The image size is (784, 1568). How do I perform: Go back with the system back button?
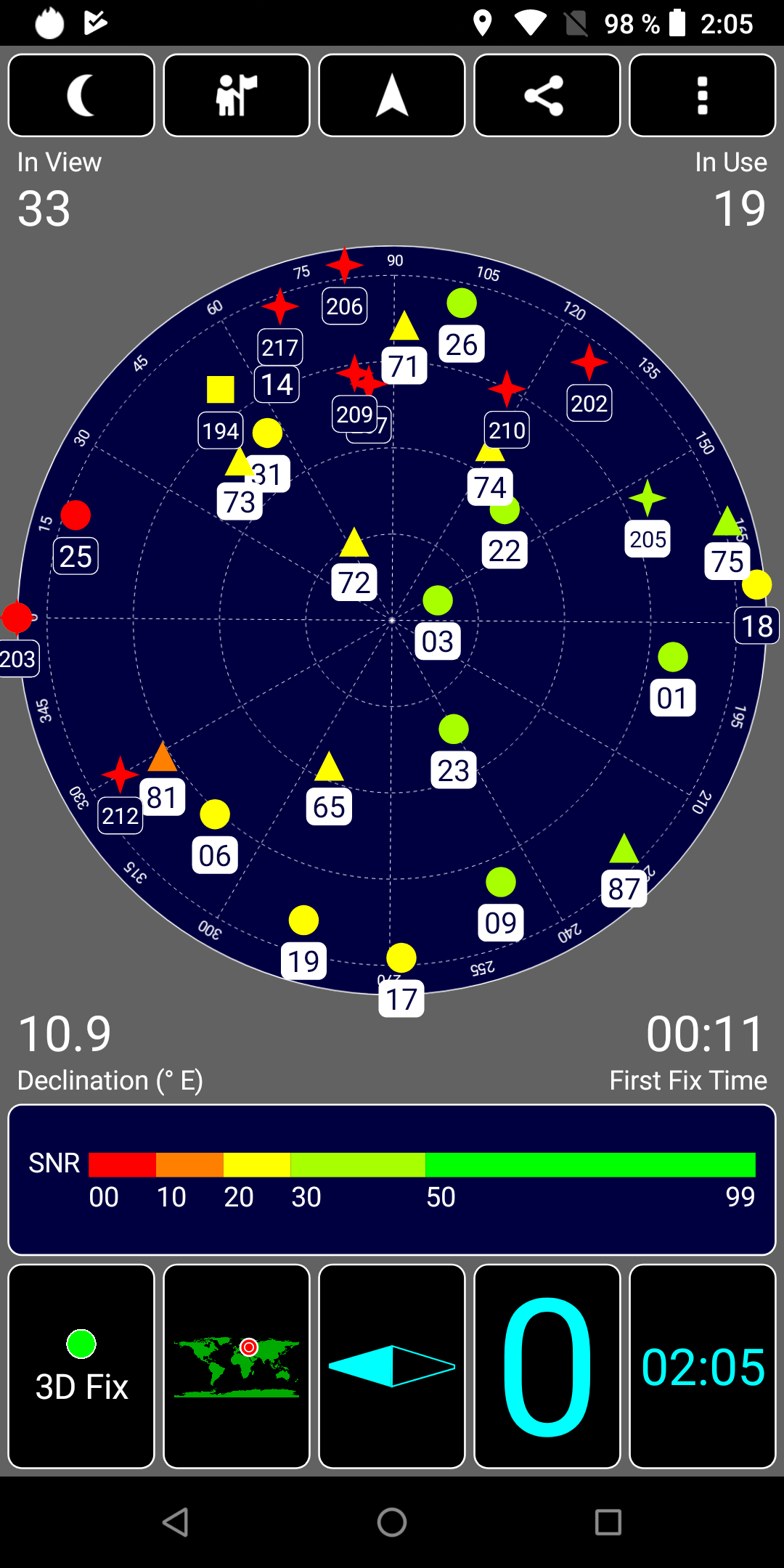point(176,1522)
